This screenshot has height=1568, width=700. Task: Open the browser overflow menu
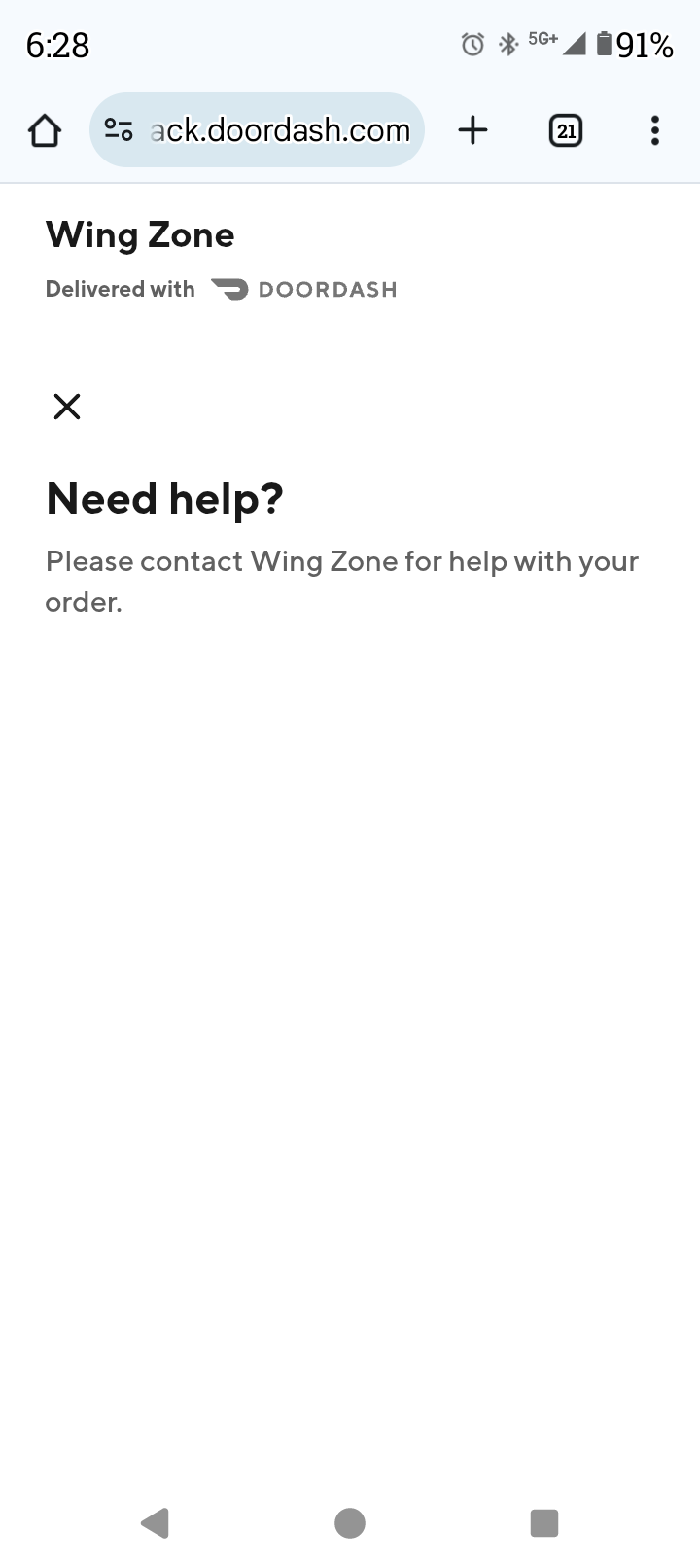coord(655,130)
